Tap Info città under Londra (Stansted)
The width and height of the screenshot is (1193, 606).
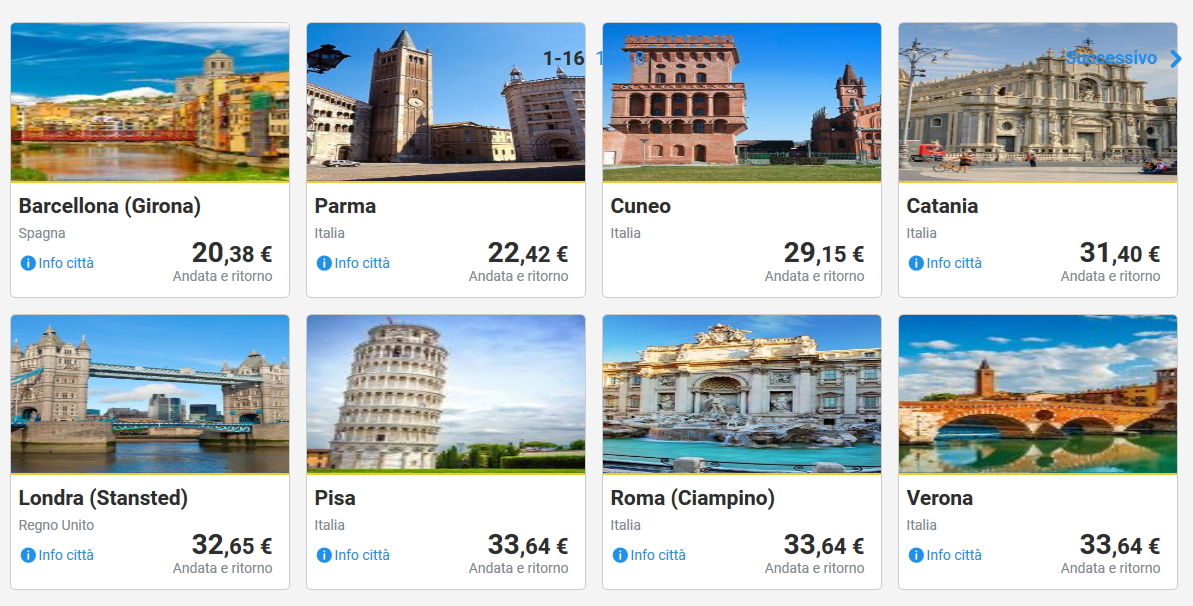[x=66, y=555]
